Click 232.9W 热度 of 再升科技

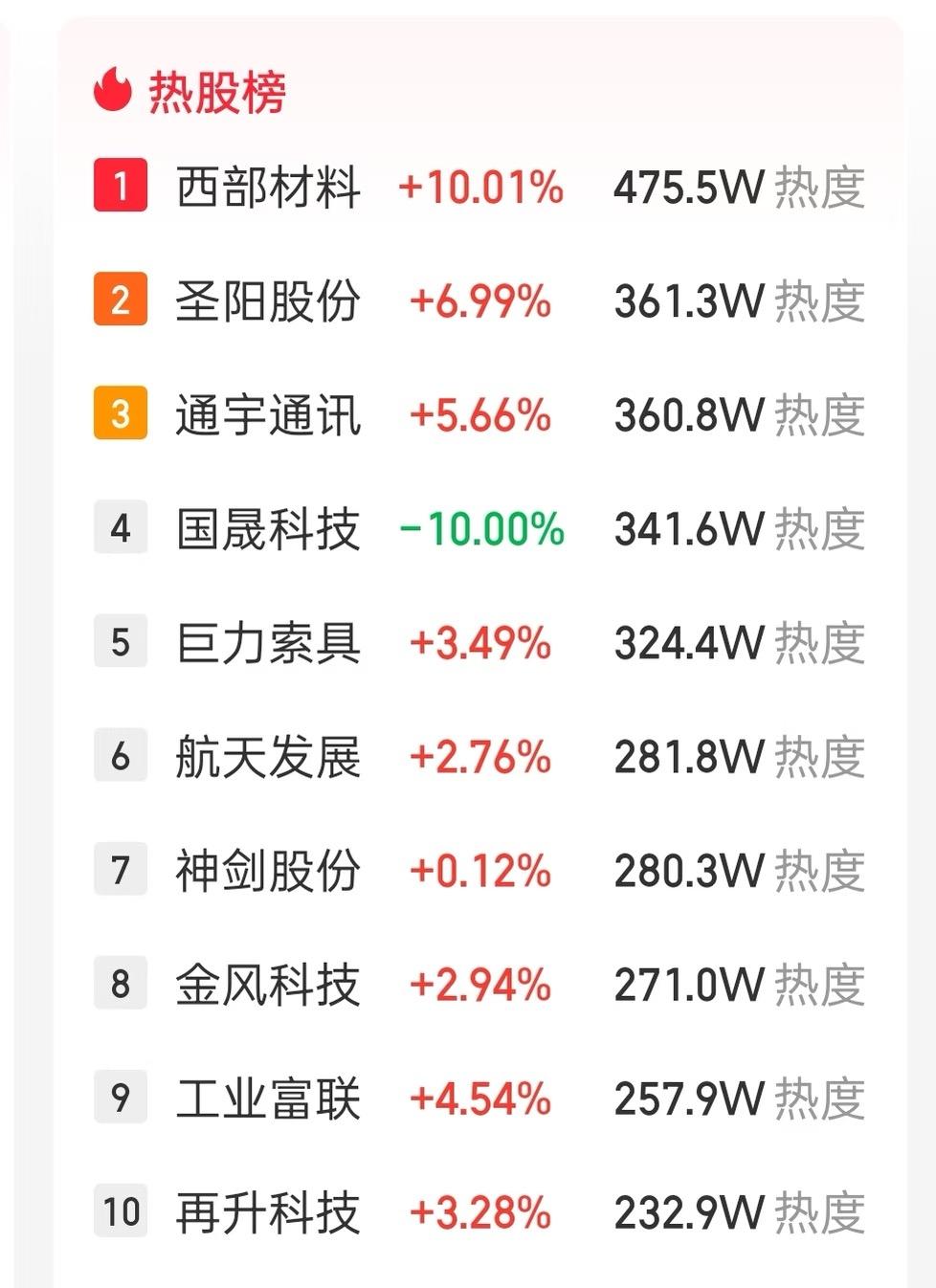(x=738, y=1211)
